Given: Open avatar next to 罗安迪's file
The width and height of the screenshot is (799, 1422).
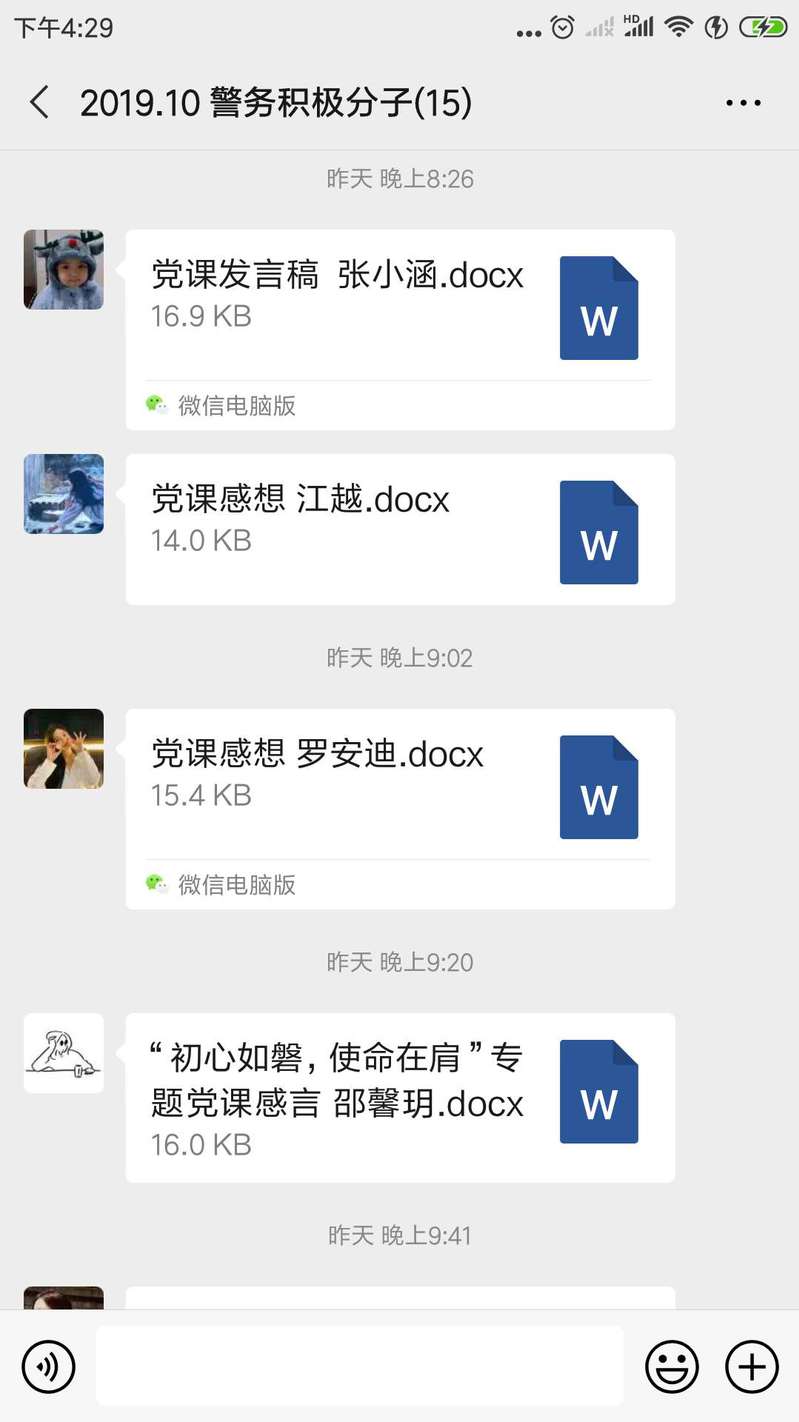Looking at the screenshot, I should pos(64,749).
